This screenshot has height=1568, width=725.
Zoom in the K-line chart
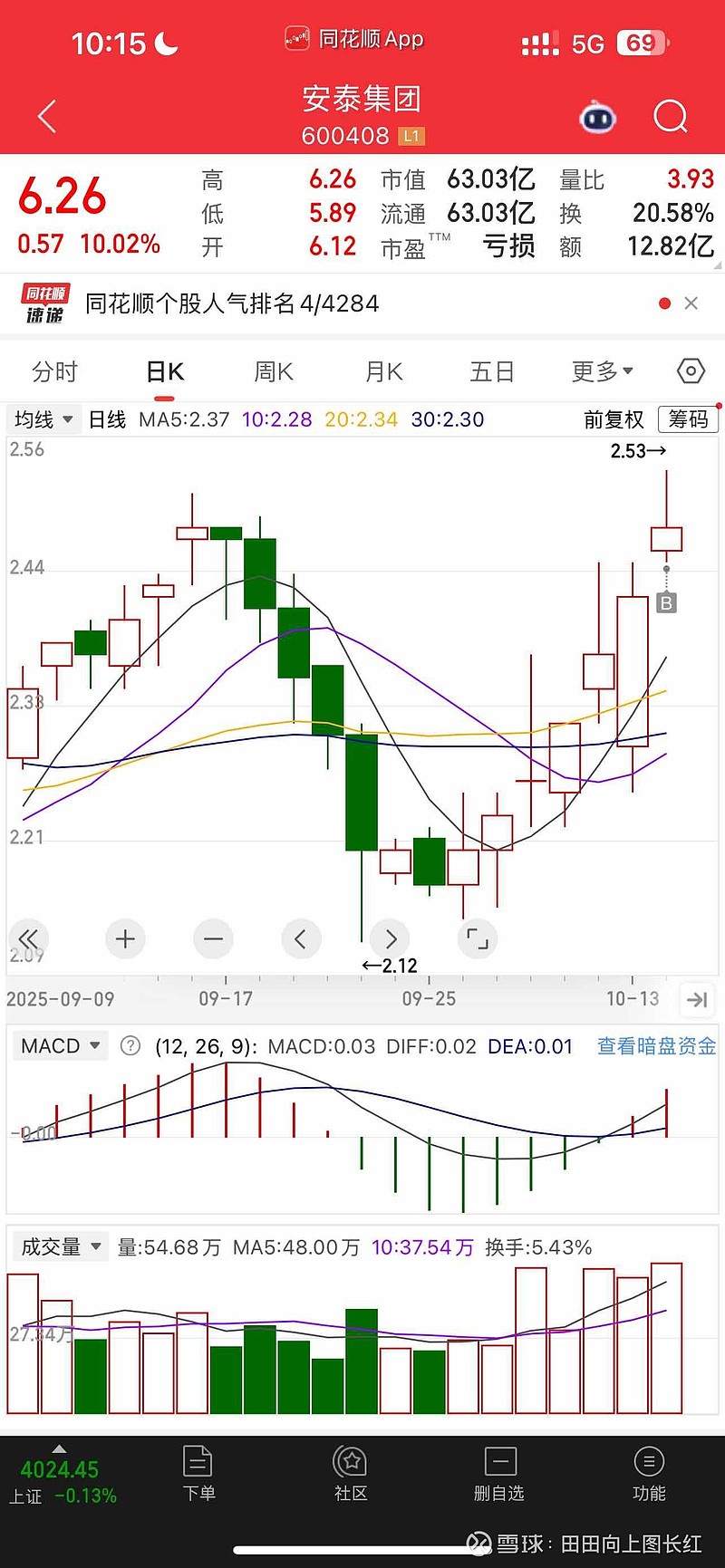pyautogui.click(x=126, y=939)
